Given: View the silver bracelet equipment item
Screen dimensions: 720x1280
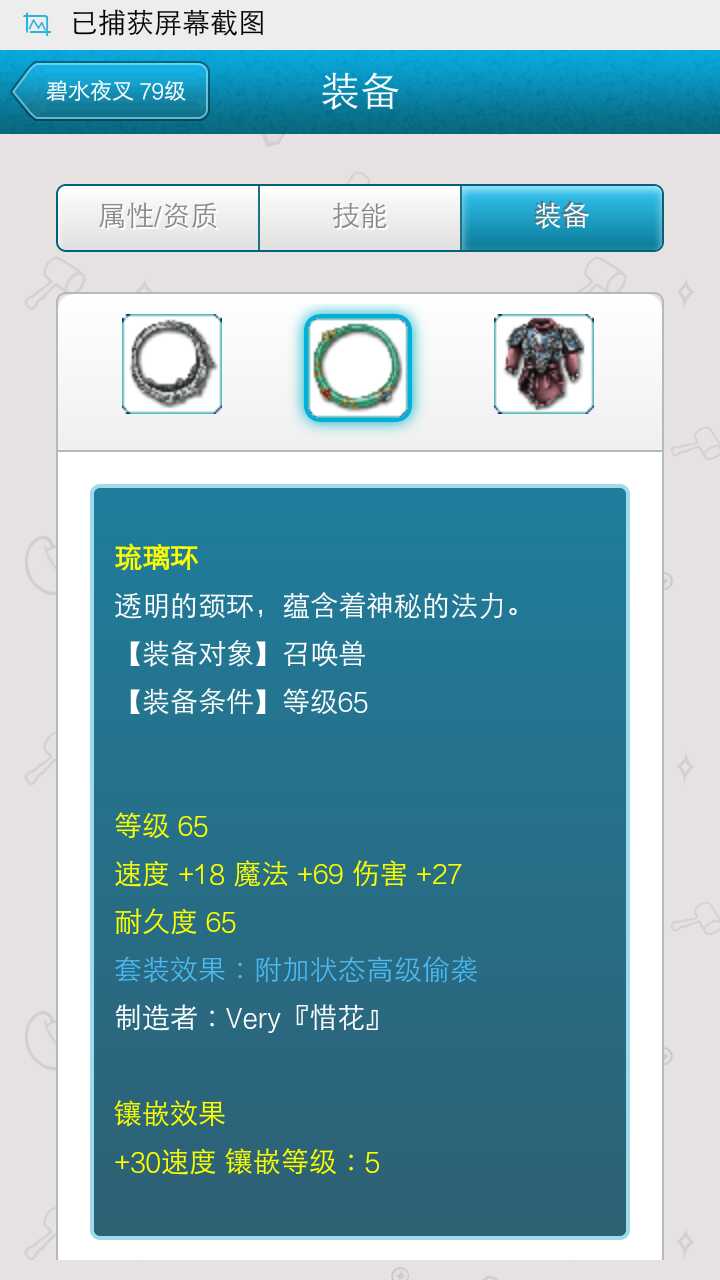Looking at the screenshot, I should [x=172, y=364].
